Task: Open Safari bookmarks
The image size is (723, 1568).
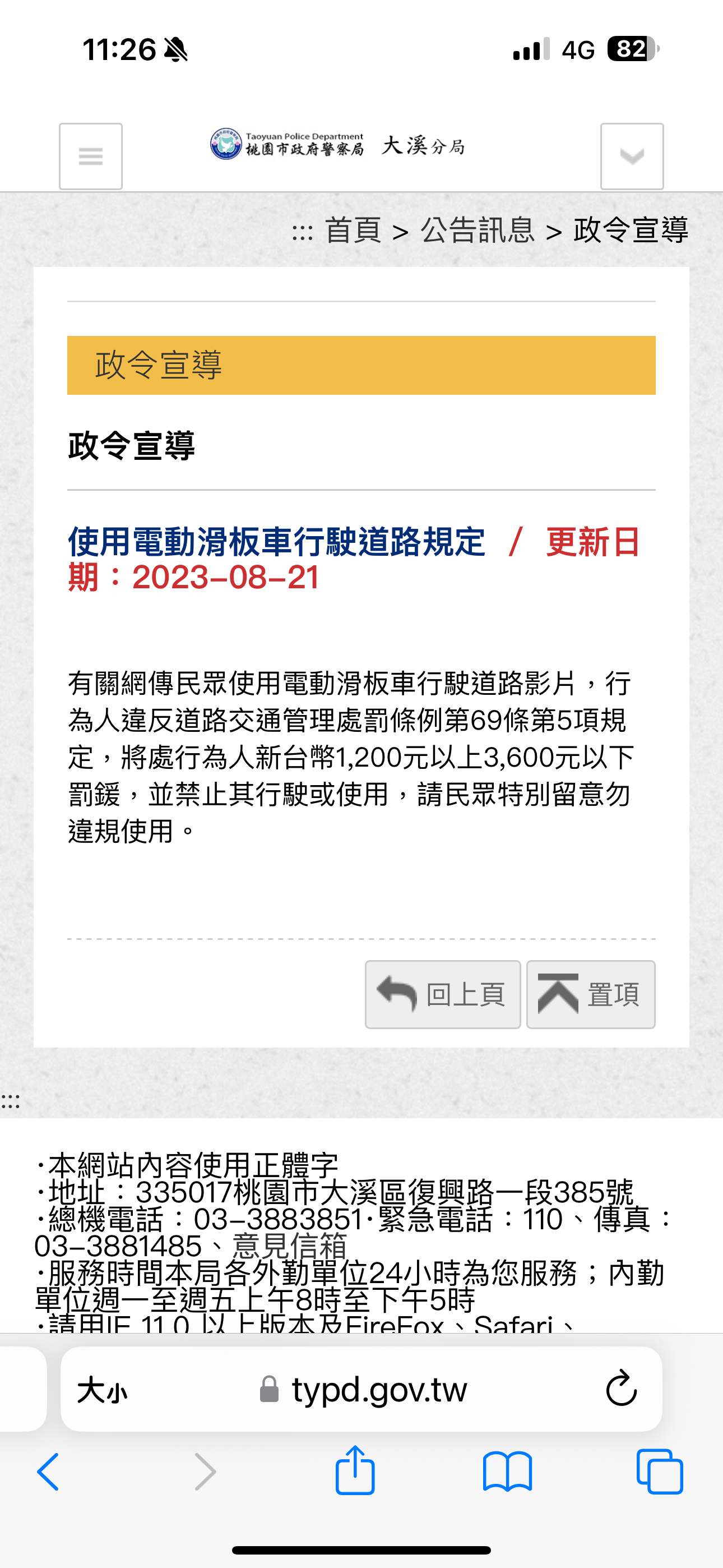Action: coord(507,1472)
